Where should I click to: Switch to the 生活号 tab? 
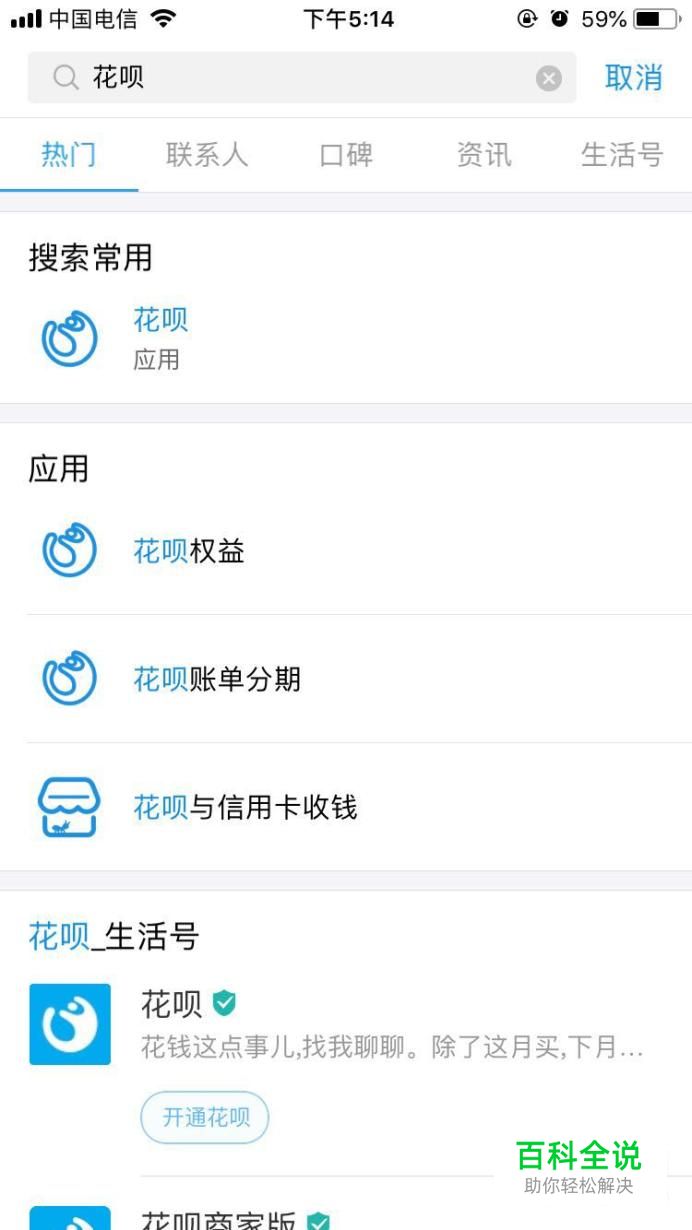coord(622,155)
